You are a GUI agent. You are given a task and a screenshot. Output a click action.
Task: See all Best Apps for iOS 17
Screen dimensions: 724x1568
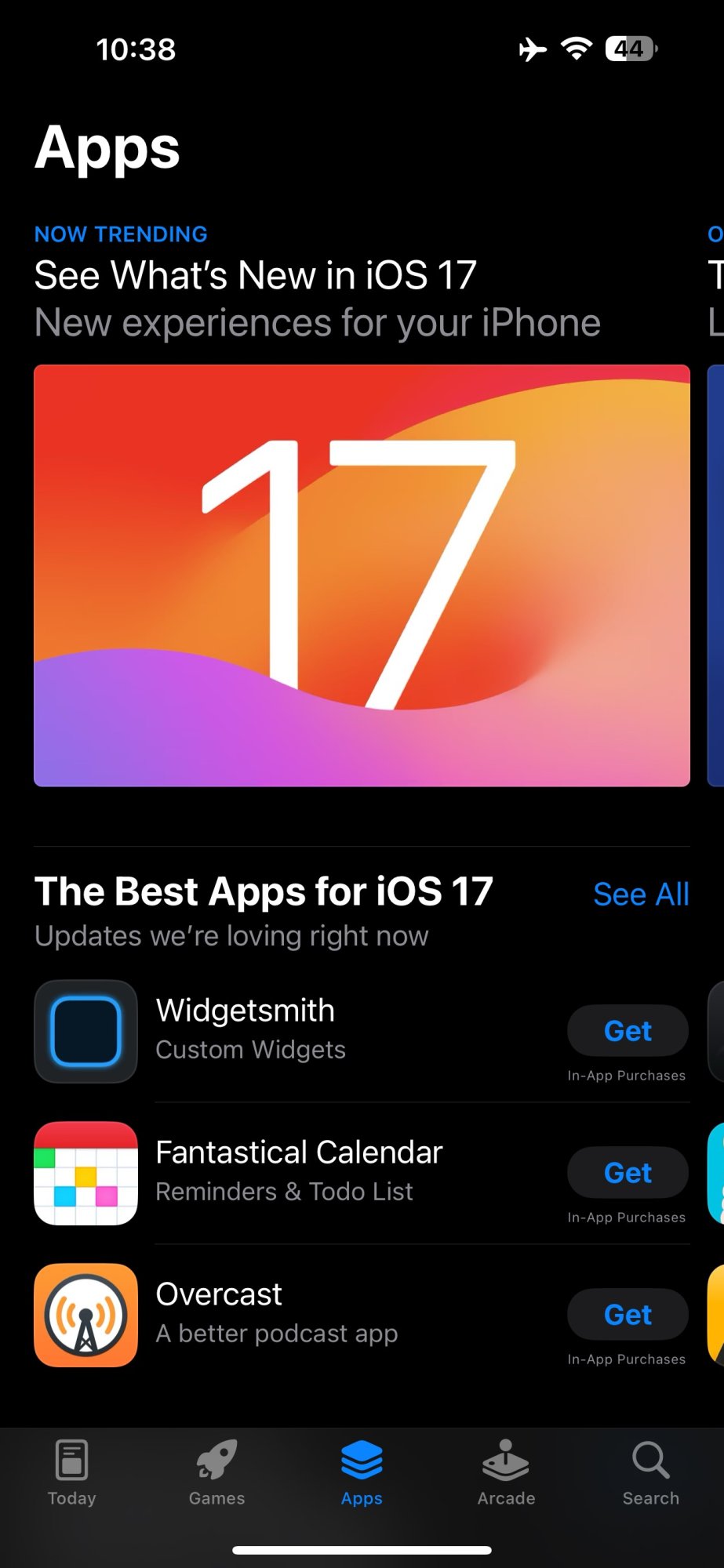[640, 895]
